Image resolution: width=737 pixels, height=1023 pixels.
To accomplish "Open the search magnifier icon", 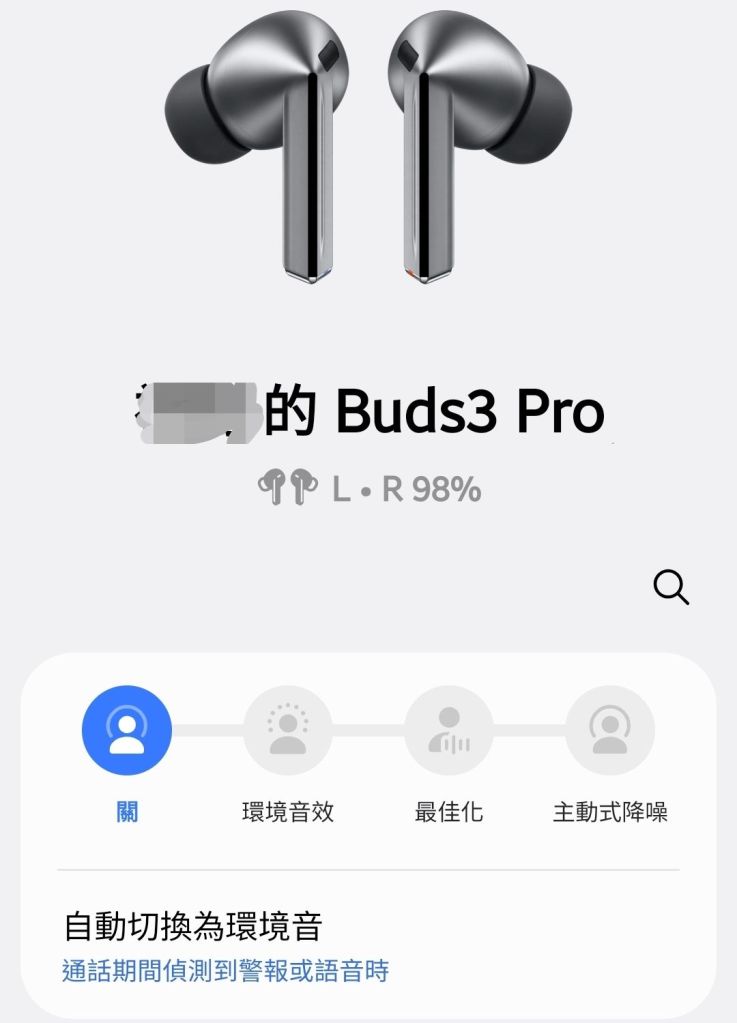I will (671, 588).
